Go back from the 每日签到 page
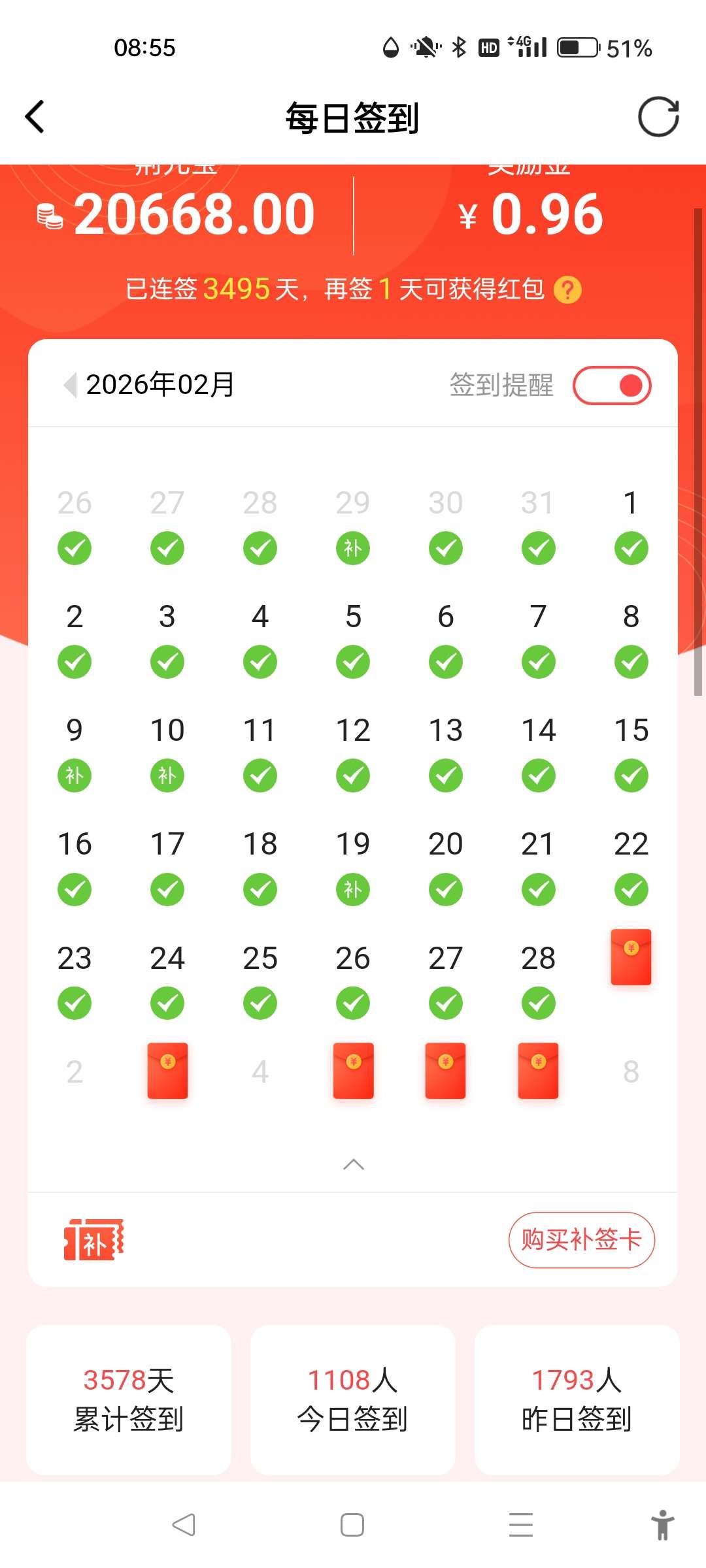Image resolution: width=706 pixels, height=1568 pixels. pyautogui.click(x=35, y=118)
